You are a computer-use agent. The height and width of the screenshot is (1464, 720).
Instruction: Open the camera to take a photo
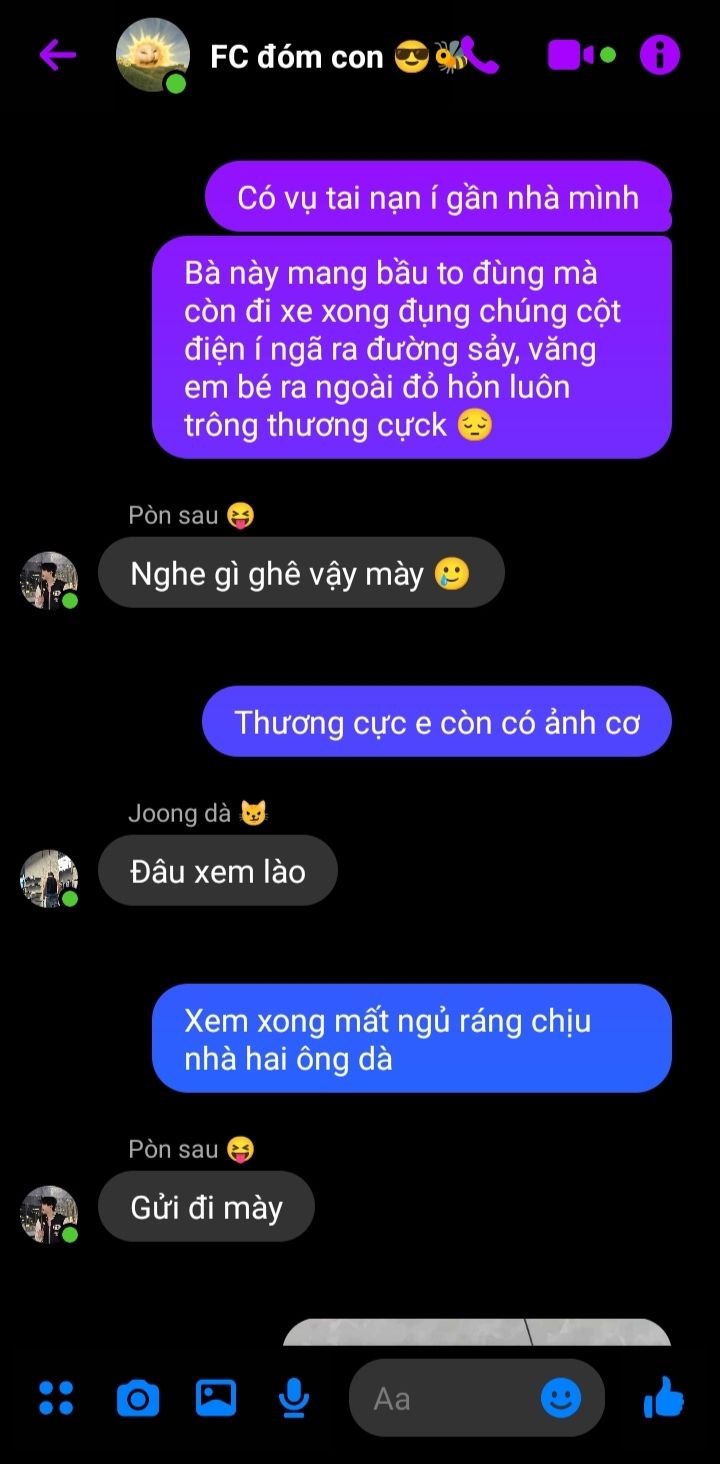138,1397
